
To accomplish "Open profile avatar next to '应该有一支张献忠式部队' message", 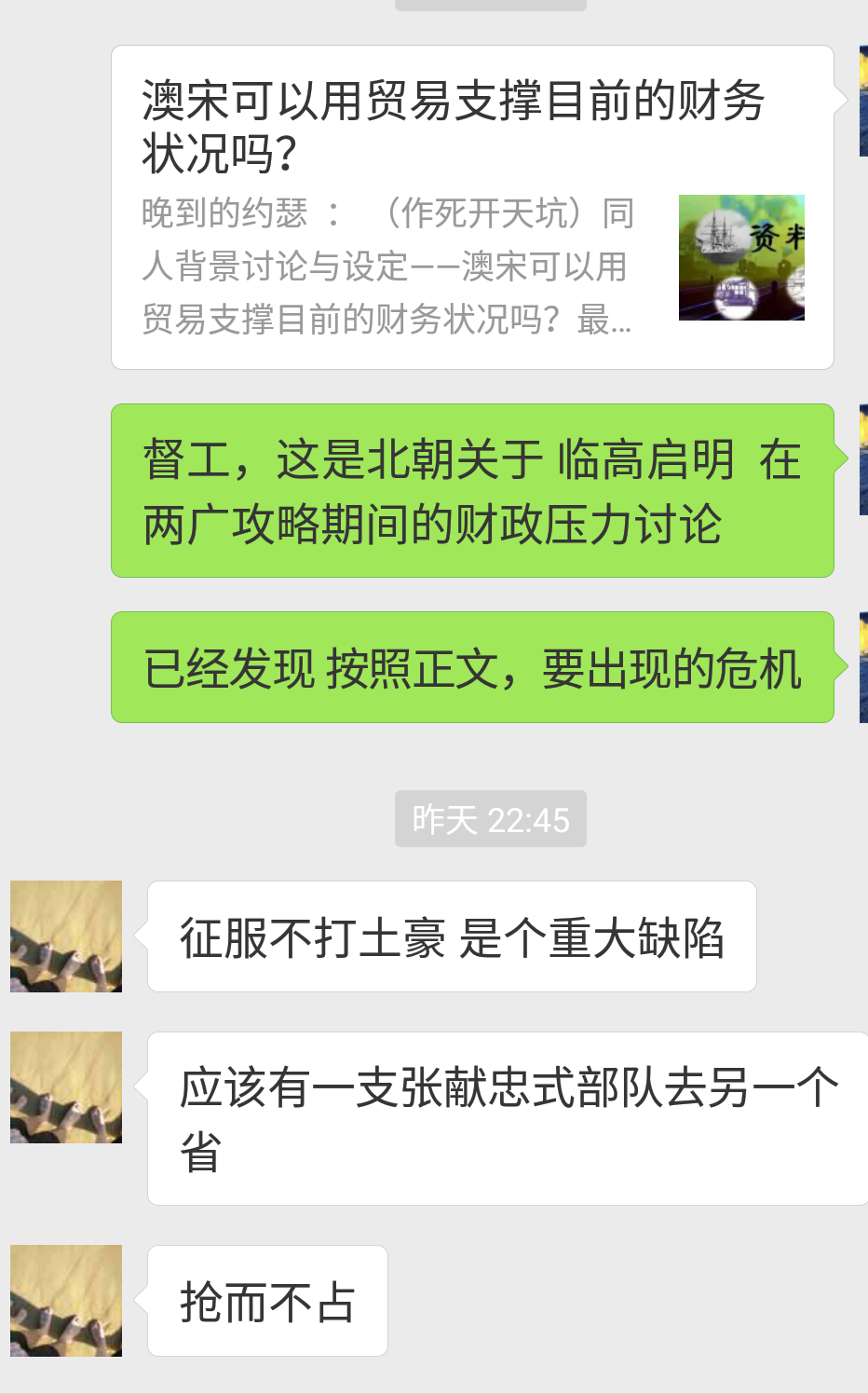I will click(66, 1087).
